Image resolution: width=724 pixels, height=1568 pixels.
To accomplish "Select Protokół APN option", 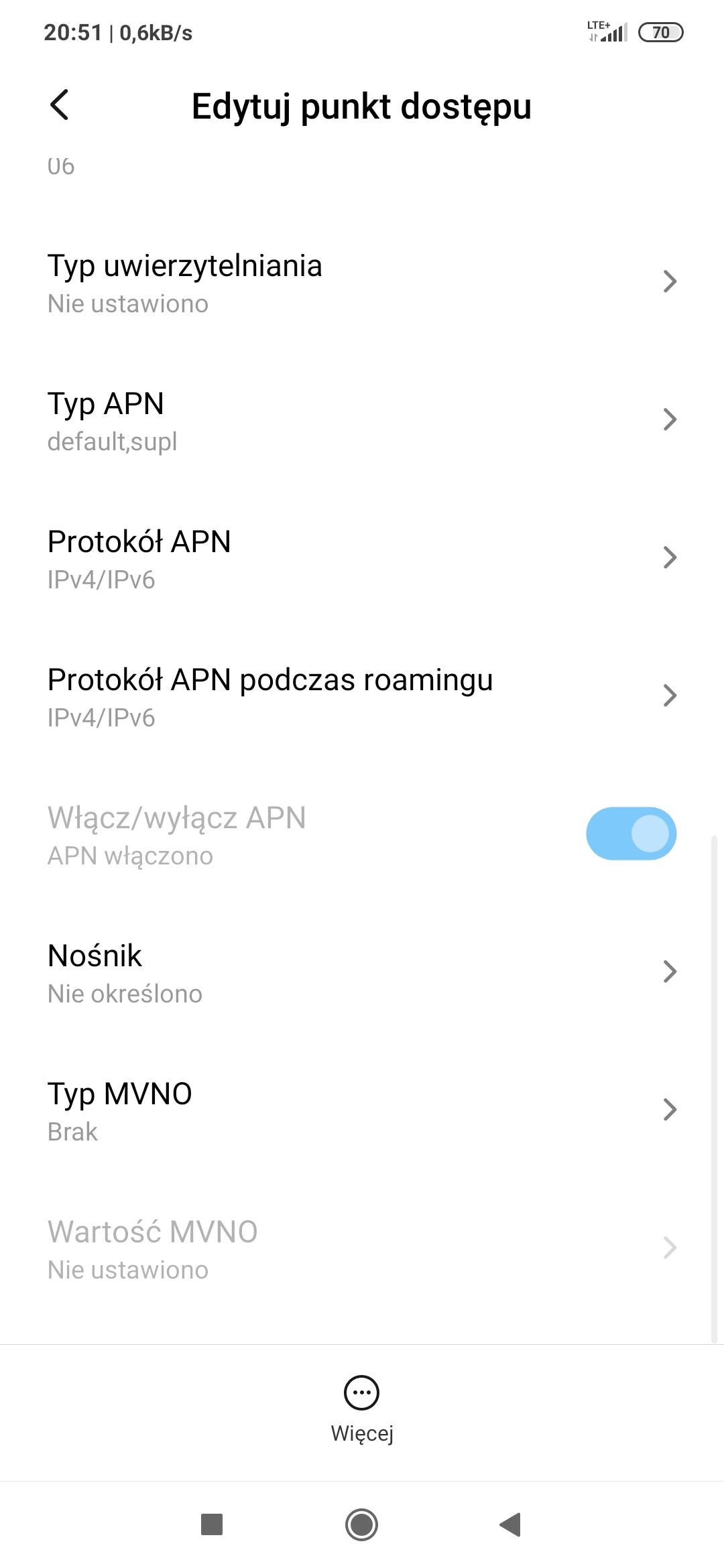I will (362, 559).
